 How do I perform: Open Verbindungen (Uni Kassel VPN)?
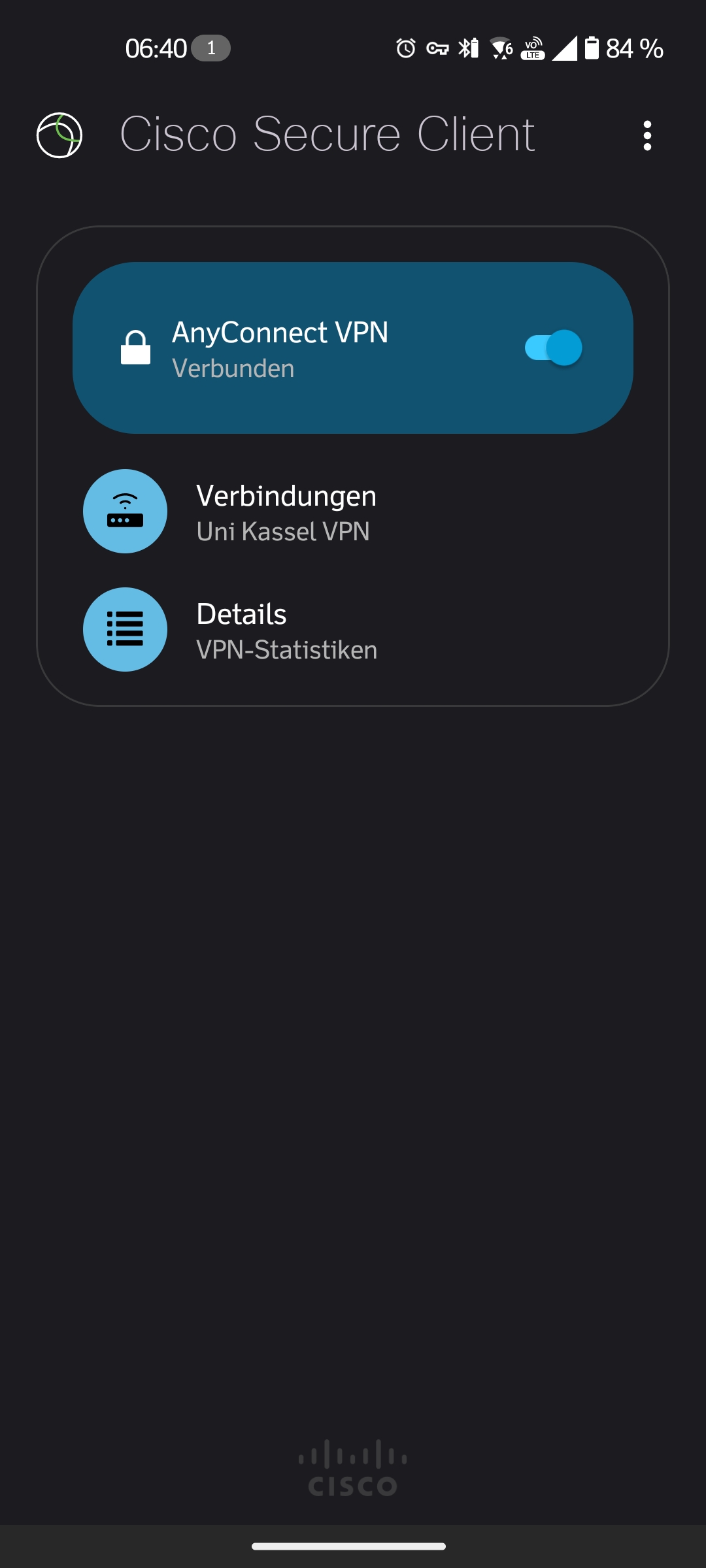pos(286,512)
